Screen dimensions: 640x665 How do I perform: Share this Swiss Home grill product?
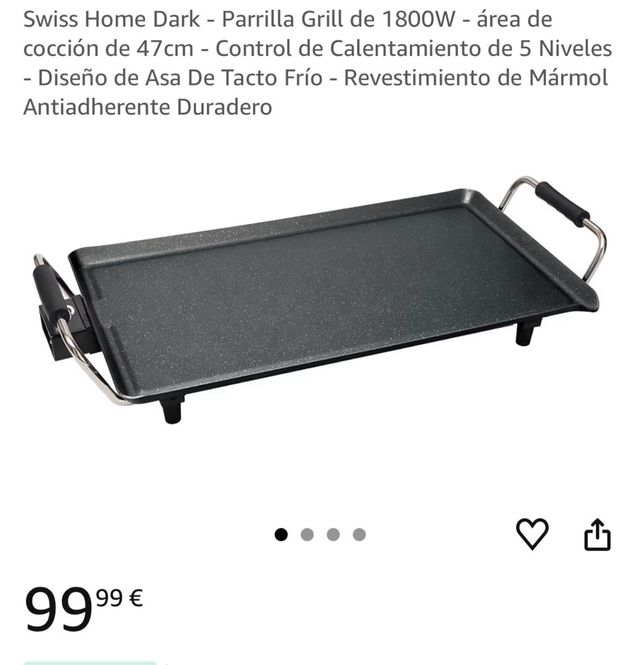click(x=597, y=535)
